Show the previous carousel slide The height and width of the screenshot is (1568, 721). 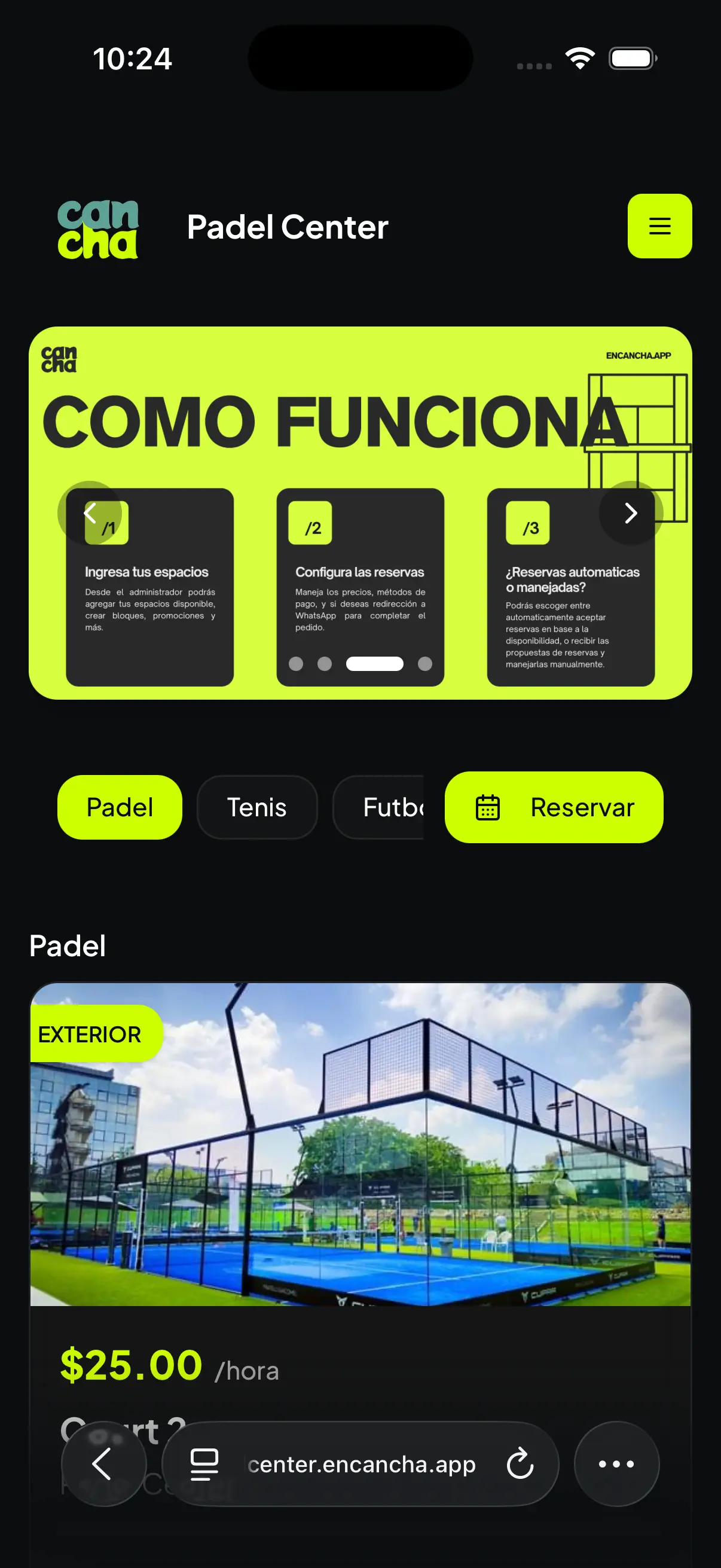pyautogui.click(x=90, y=513)
